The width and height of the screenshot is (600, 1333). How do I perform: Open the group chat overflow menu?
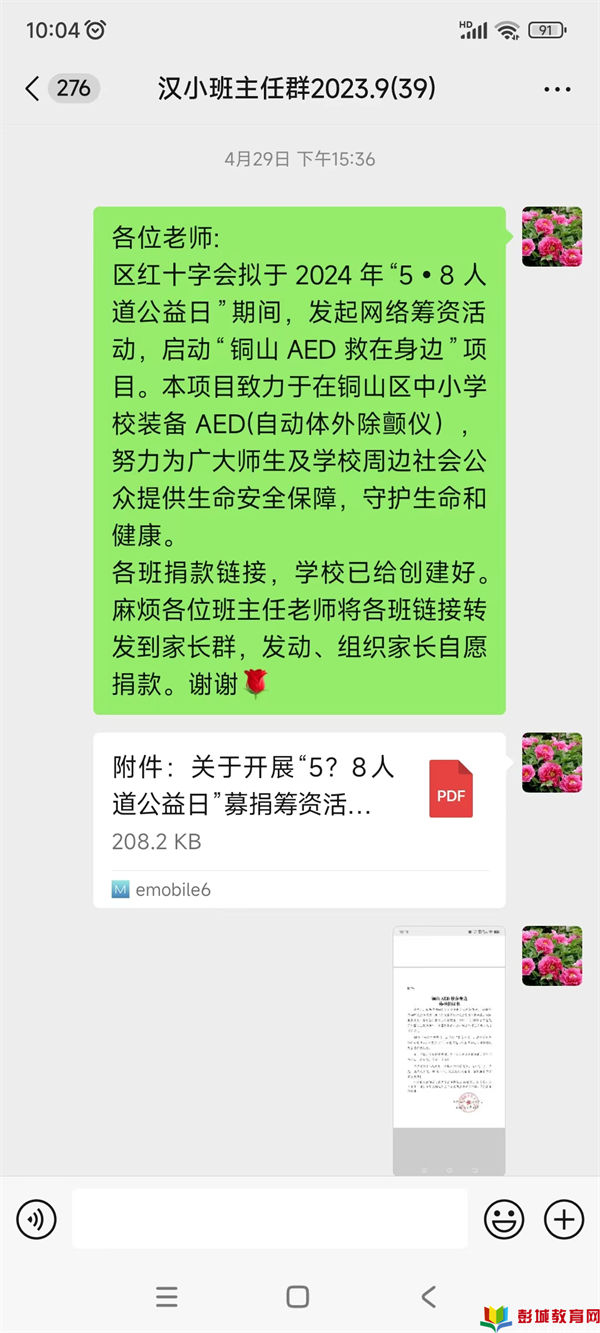(556, 89)
